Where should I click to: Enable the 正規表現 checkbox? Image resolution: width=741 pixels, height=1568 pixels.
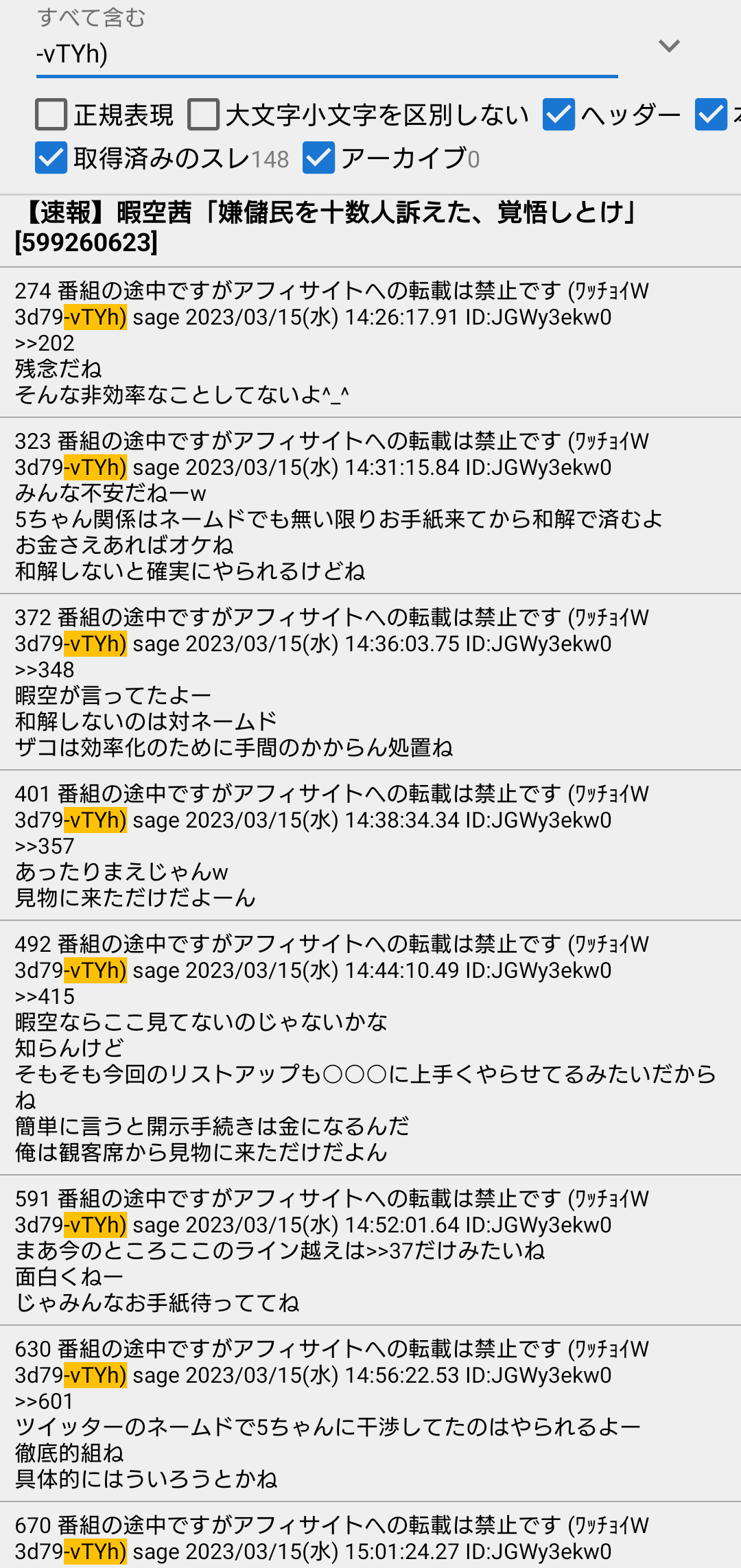pyautogui.click(x=105, y=115)
